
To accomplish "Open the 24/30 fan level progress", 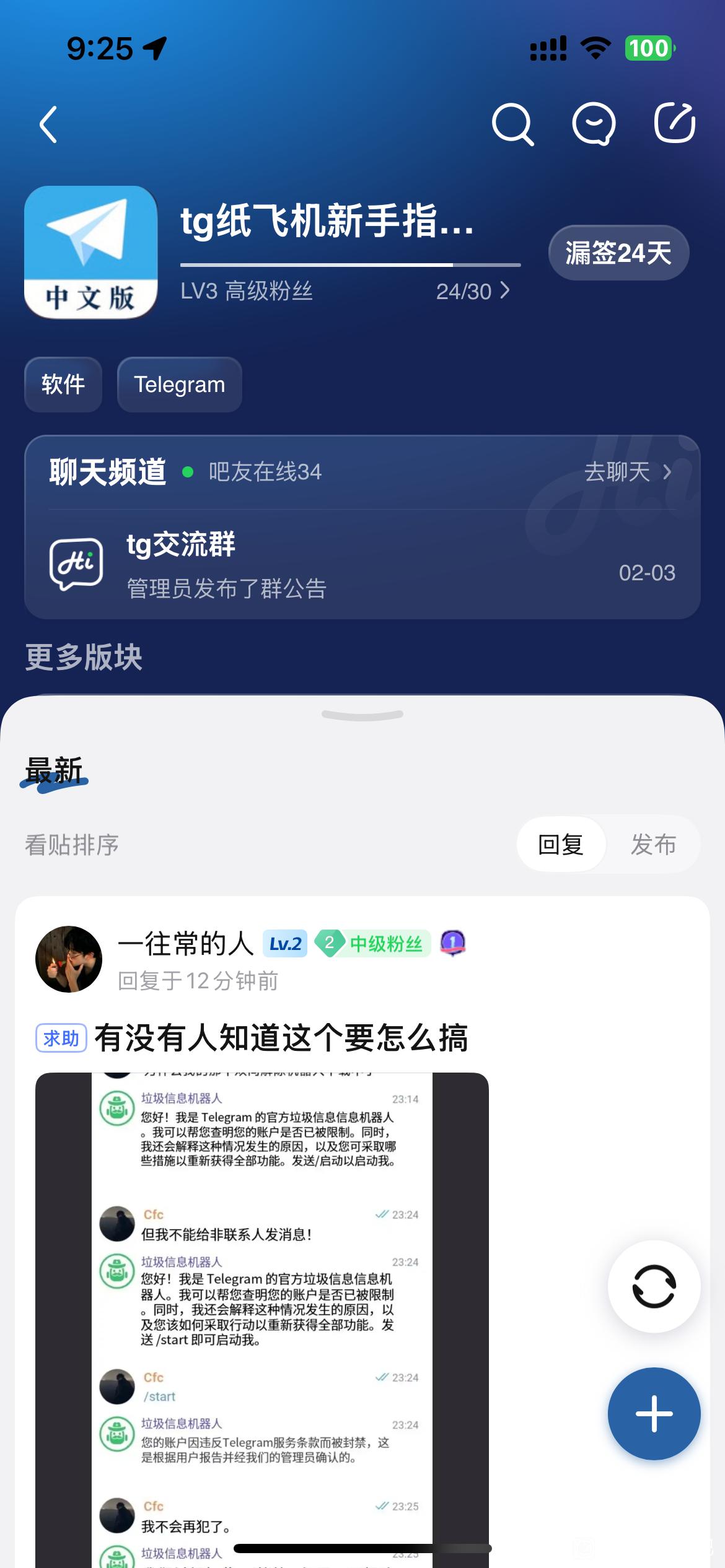I will click(x=472, y=291).
